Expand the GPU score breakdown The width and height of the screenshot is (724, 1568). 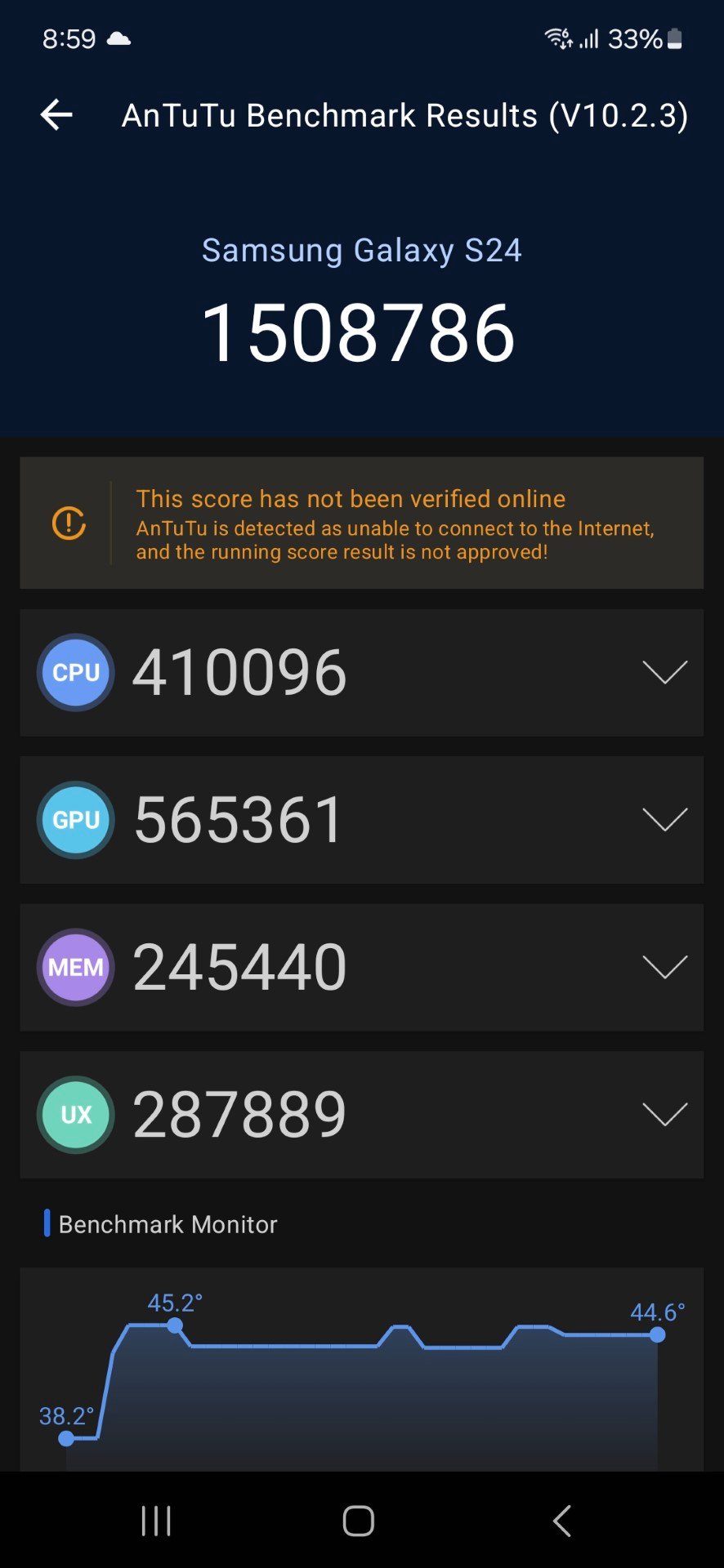pos(664,820)
